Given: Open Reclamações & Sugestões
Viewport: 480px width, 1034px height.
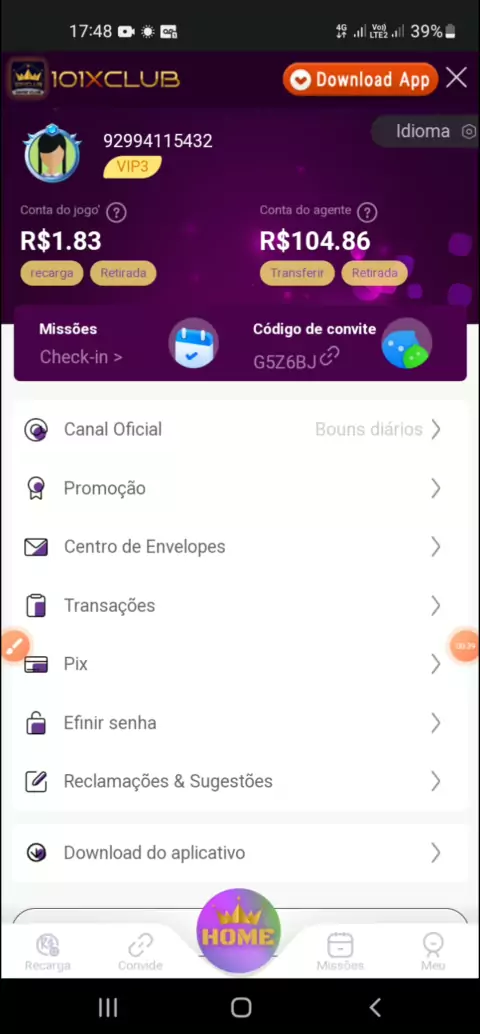Looking at the screenshot, I should pos(240,781).
